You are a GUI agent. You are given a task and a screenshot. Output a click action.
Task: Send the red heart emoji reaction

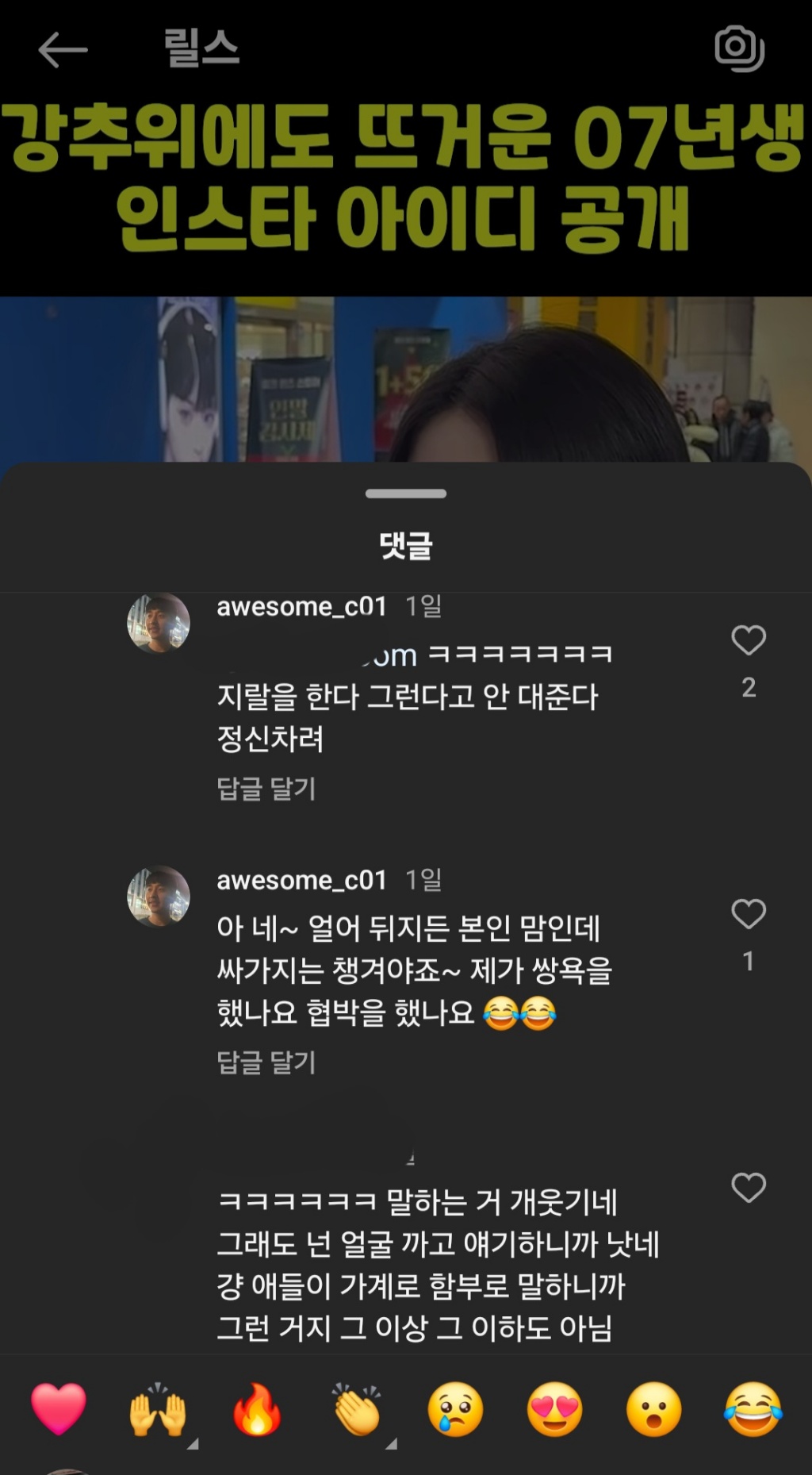tap(59, 1409)
